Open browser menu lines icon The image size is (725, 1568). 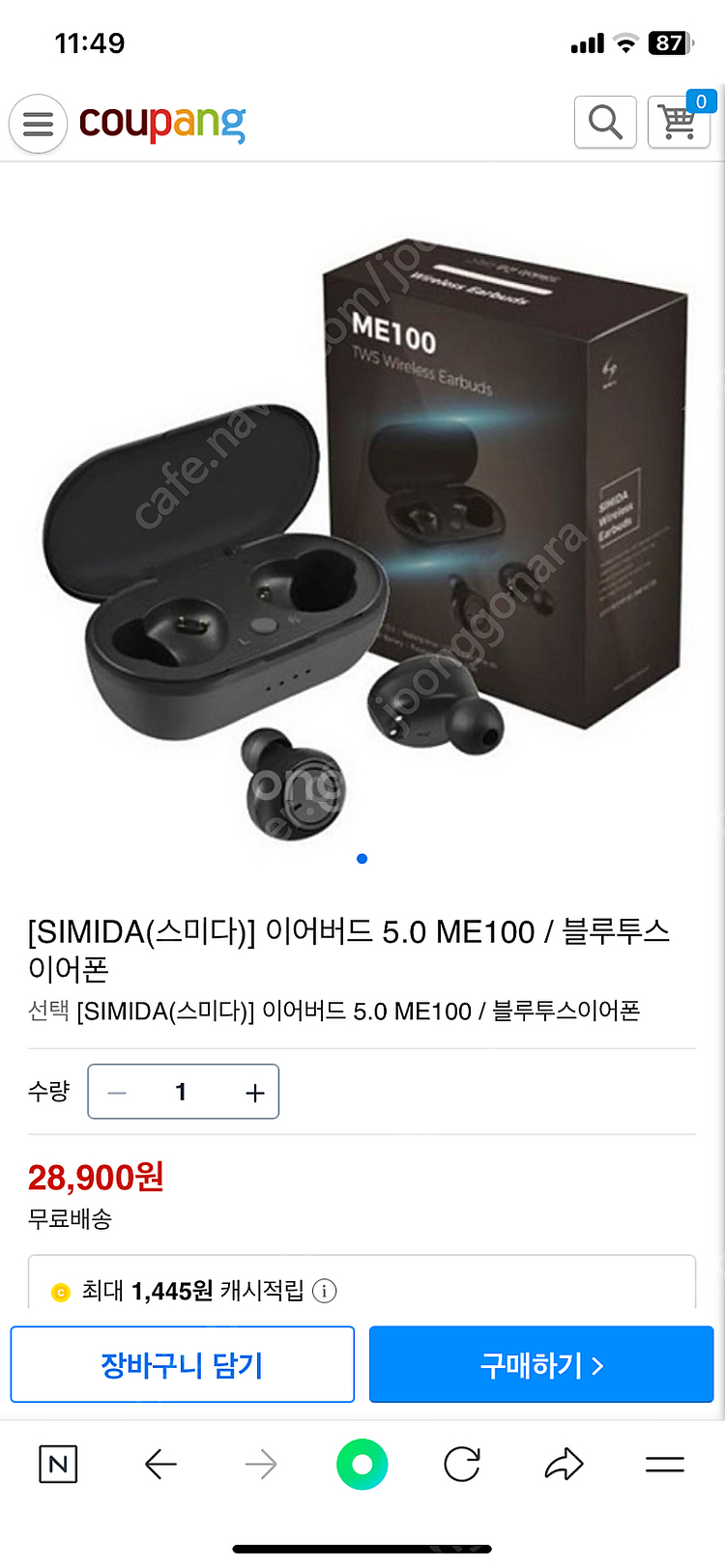click(664, 1465)
